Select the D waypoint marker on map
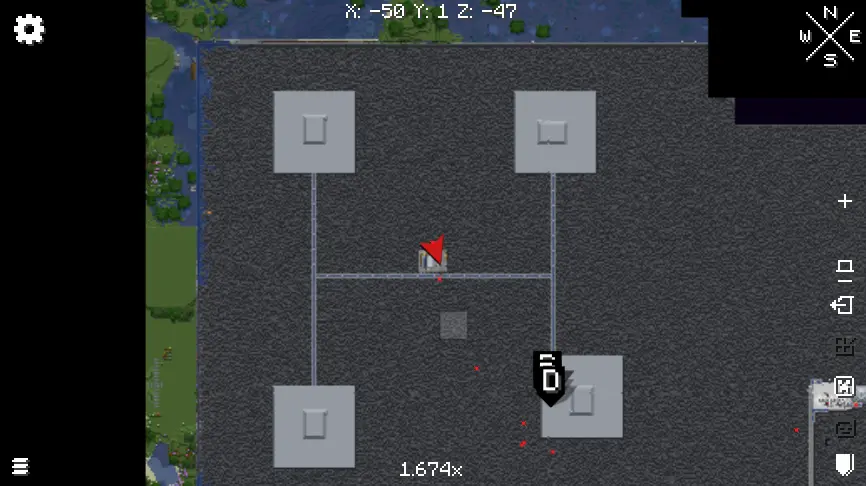The width and height of the screenshot is (866, 486). click(549, 379)
